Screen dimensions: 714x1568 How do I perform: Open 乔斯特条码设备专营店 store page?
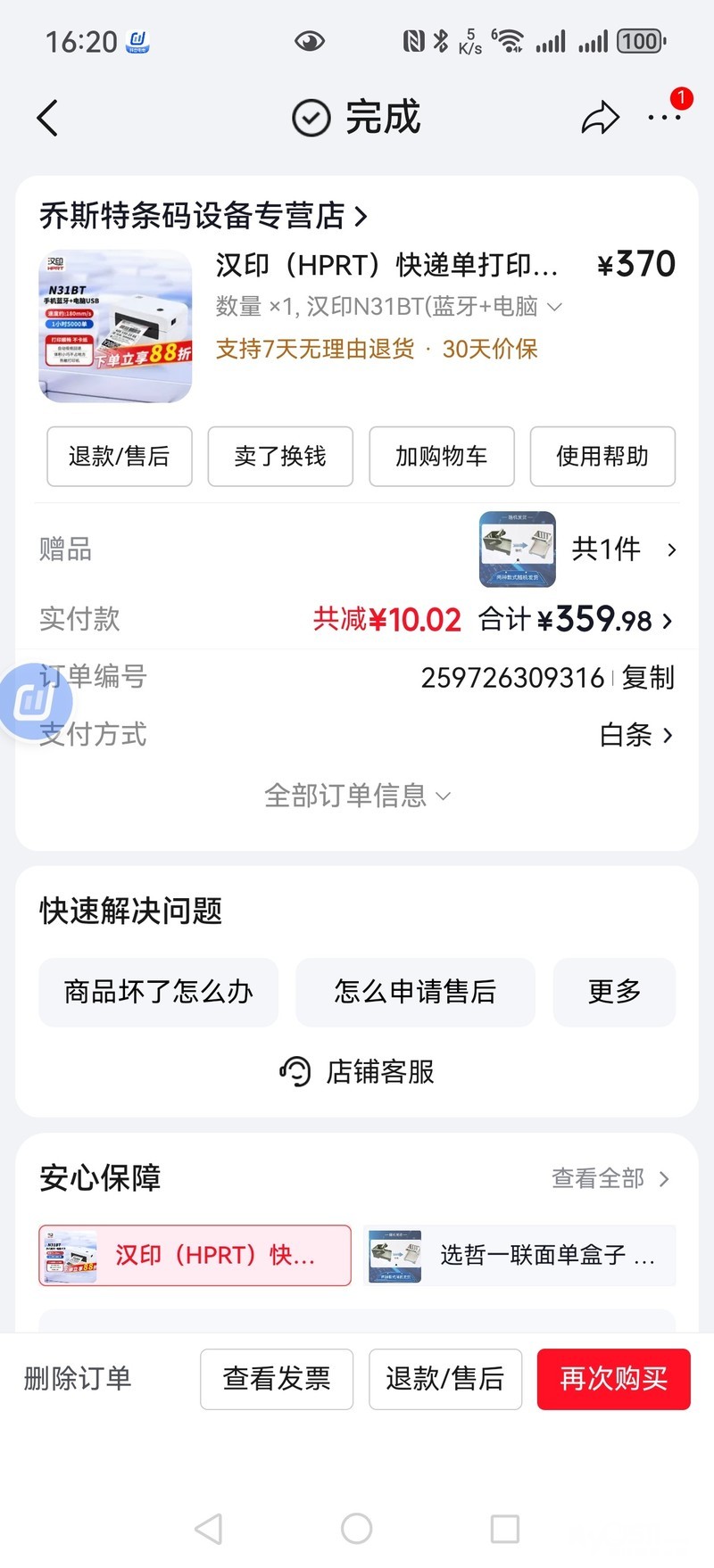coord(203,216)
